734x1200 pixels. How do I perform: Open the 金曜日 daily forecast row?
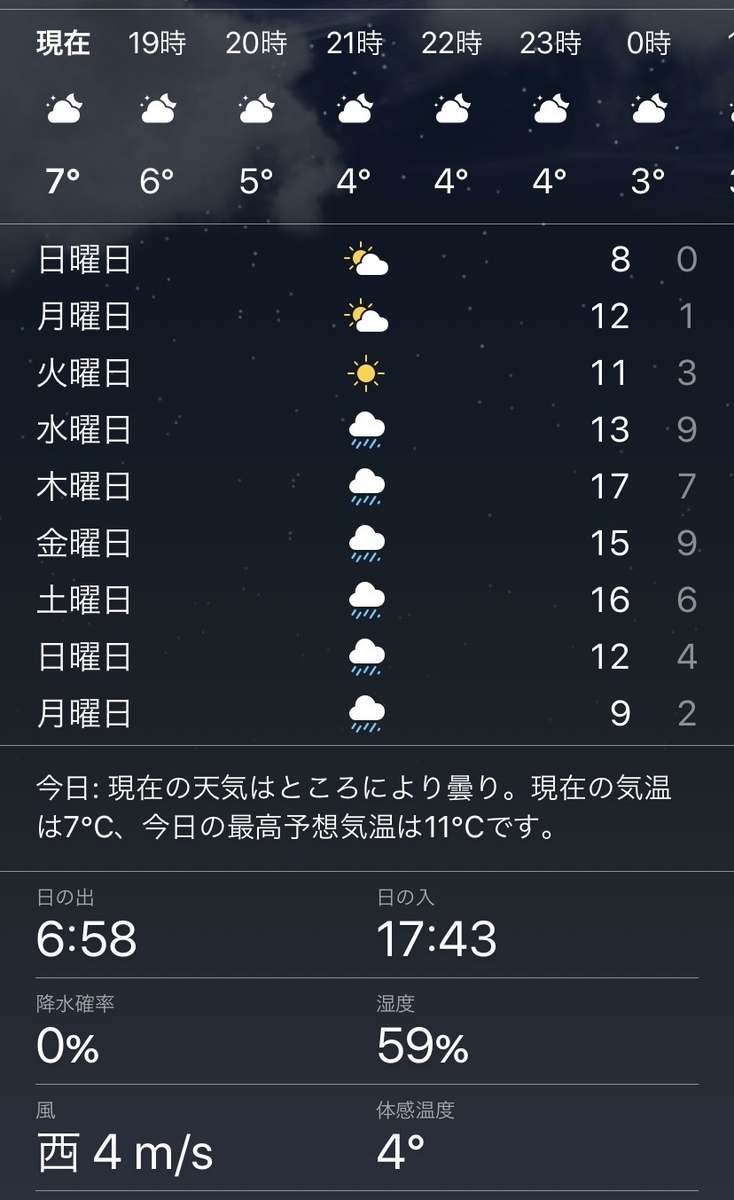(367, 543)
